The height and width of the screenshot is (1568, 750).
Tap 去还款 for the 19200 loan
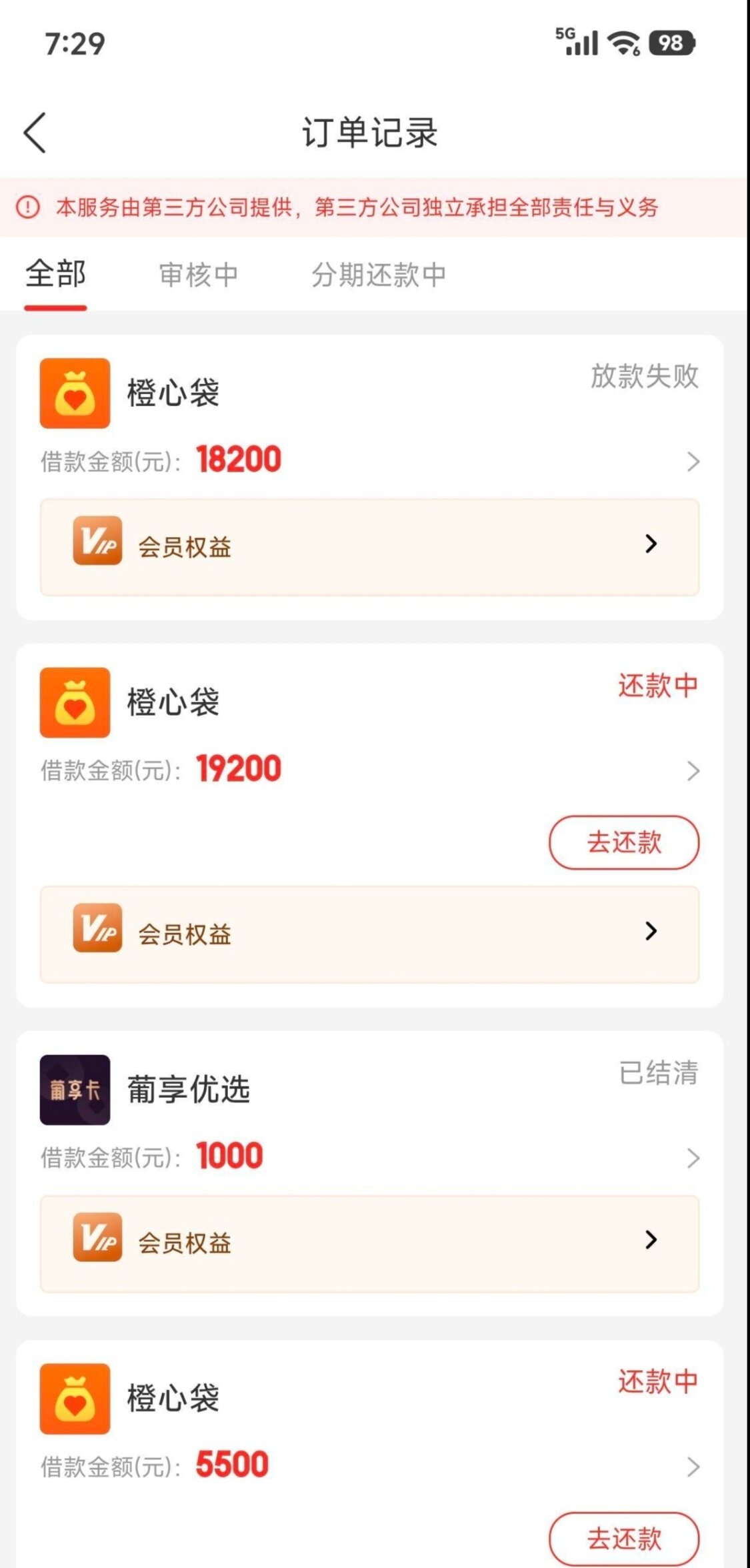pyautogui.click(x=624, y=842)
